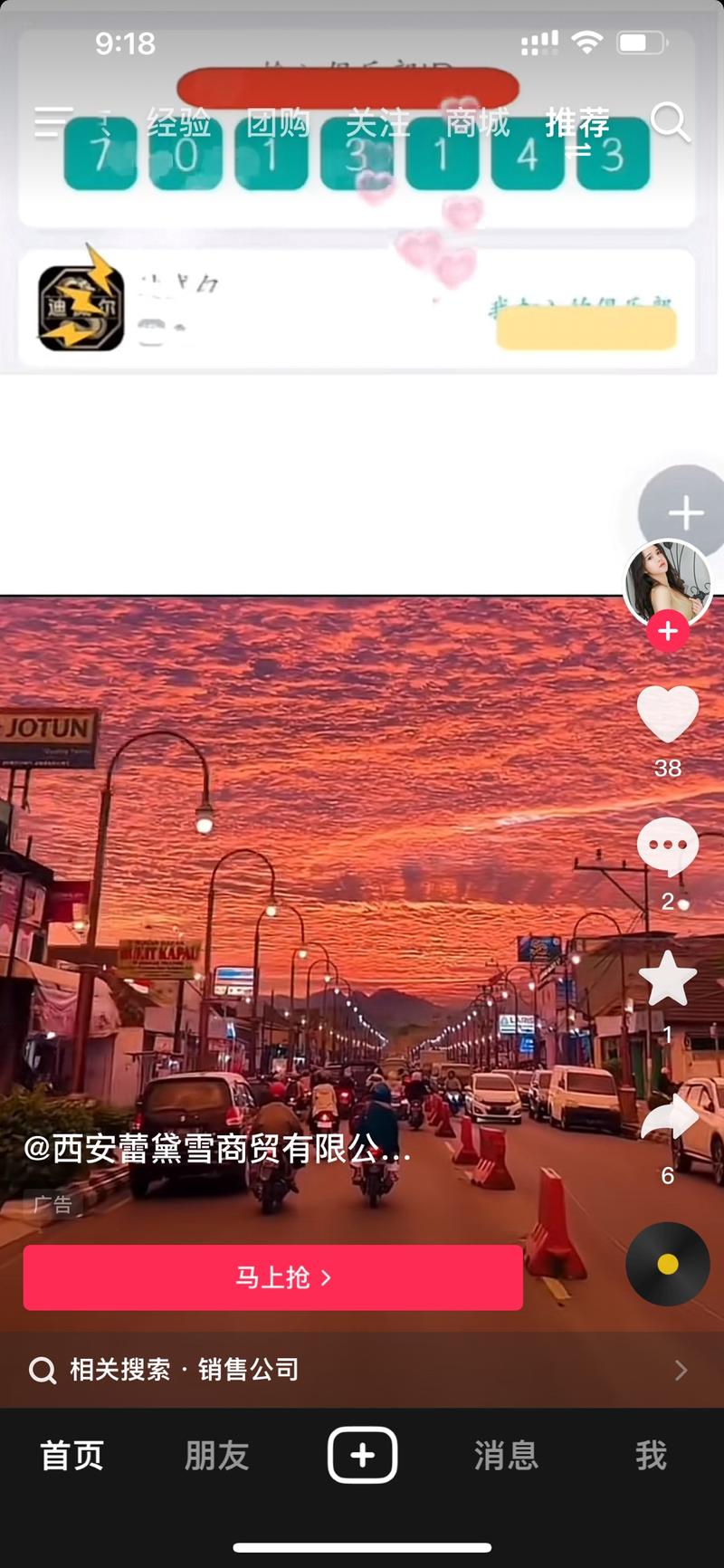Open @西安蕾黛雪商贸有限公 account name
This screenshot has width=724, height=1568.
217,1149
